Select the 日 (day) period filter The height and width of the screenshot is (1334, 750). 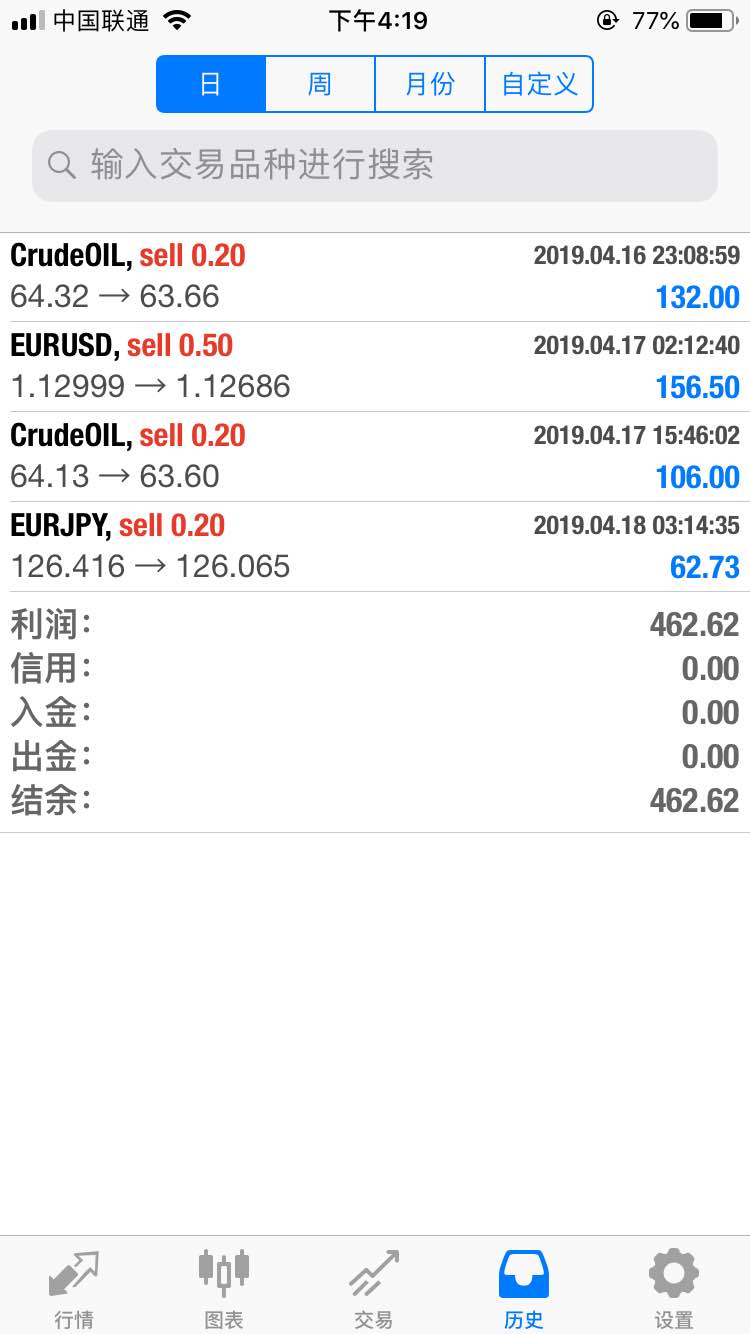pos(211,84)
